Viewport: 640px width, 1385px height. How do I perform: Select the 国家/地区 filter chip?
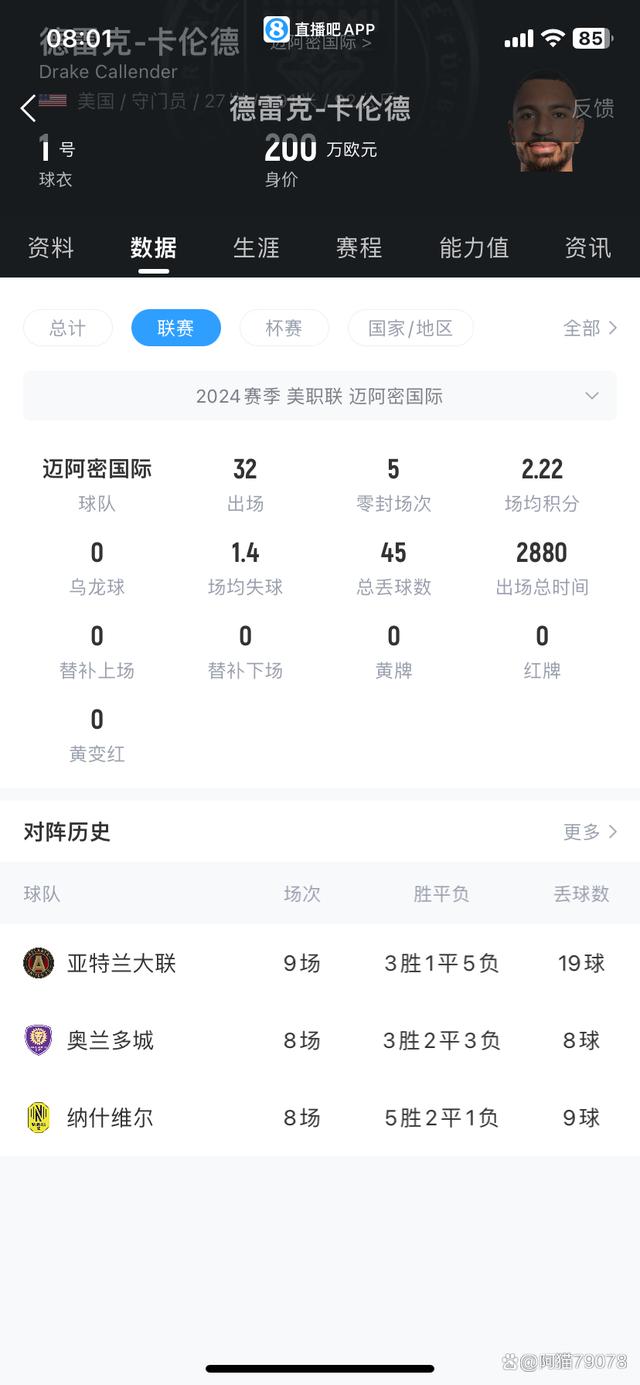pyautogui.click(x=410, y=328)
